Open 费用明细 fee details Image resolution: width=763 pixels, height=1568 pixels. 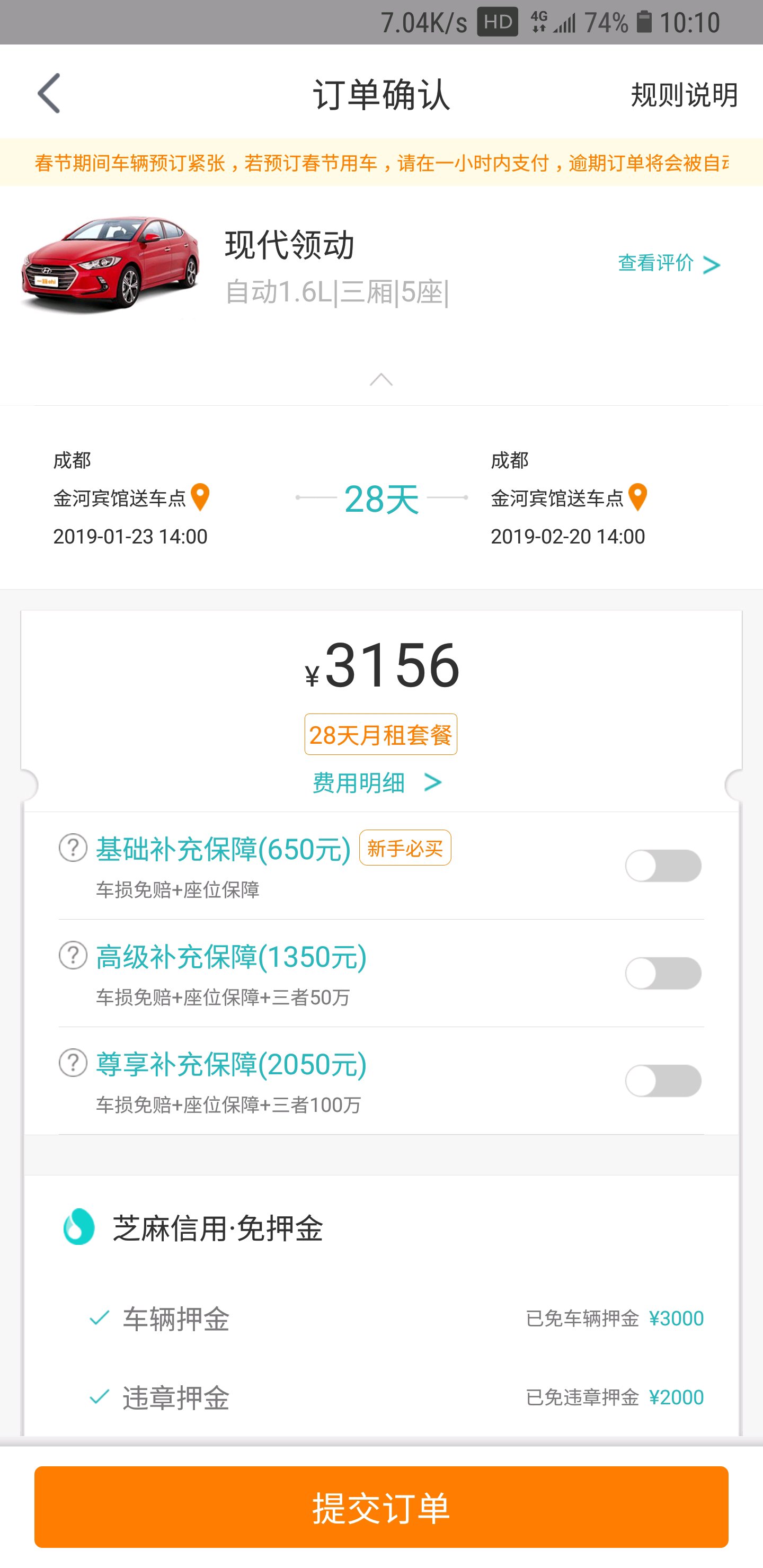point(378,783)
